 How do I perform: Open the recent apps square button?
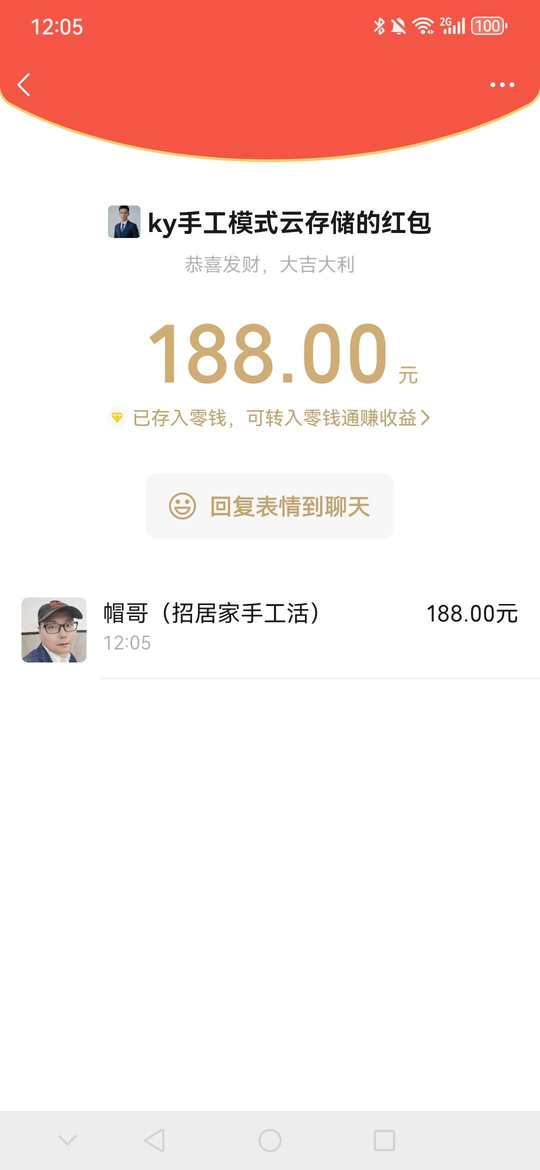(384, 1140)
